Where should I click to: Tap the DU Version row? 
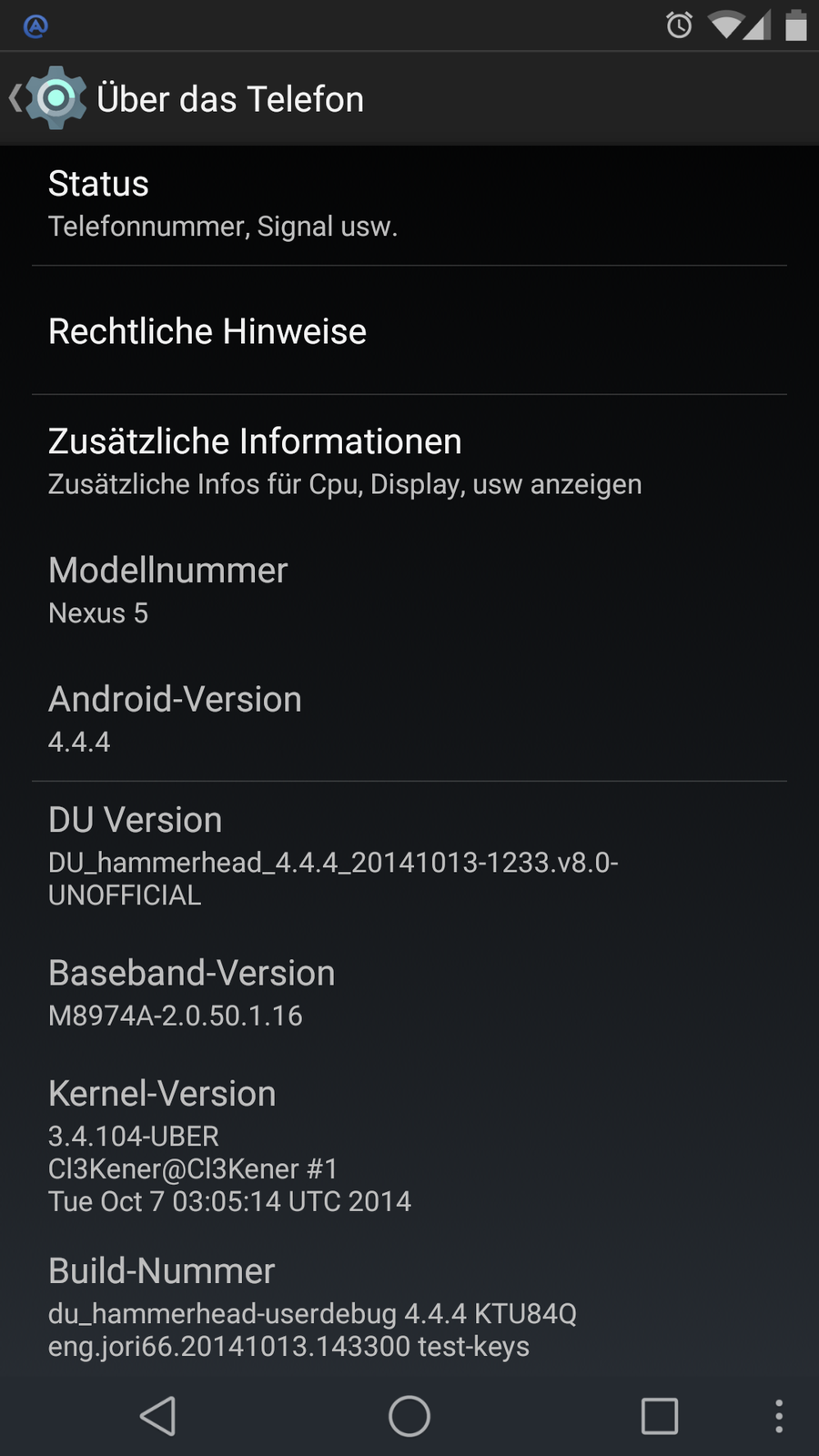[x=409, y=855]
